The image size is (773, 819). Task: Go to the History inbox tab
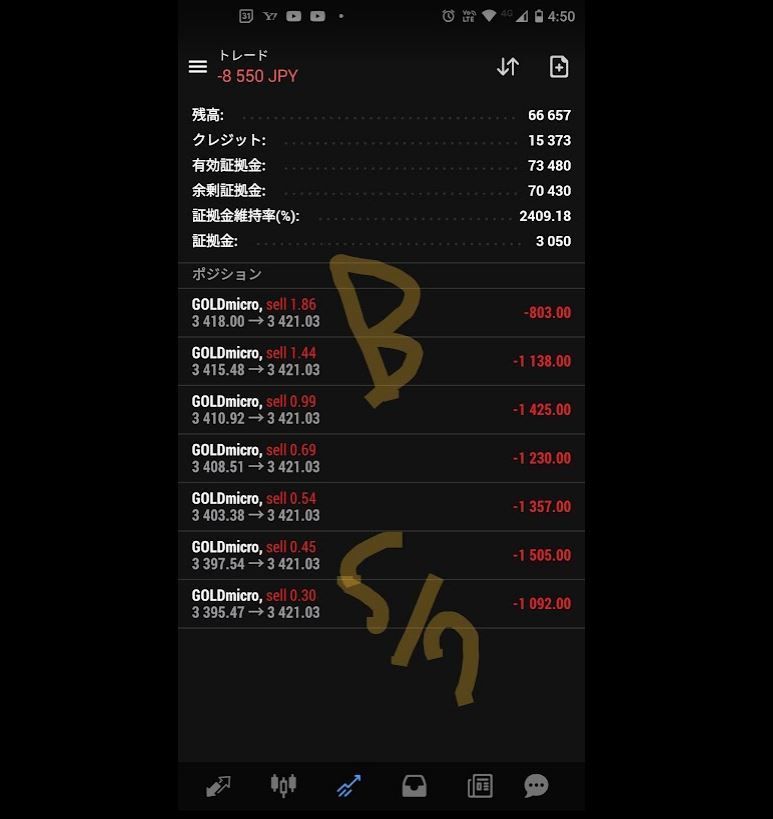414,786
